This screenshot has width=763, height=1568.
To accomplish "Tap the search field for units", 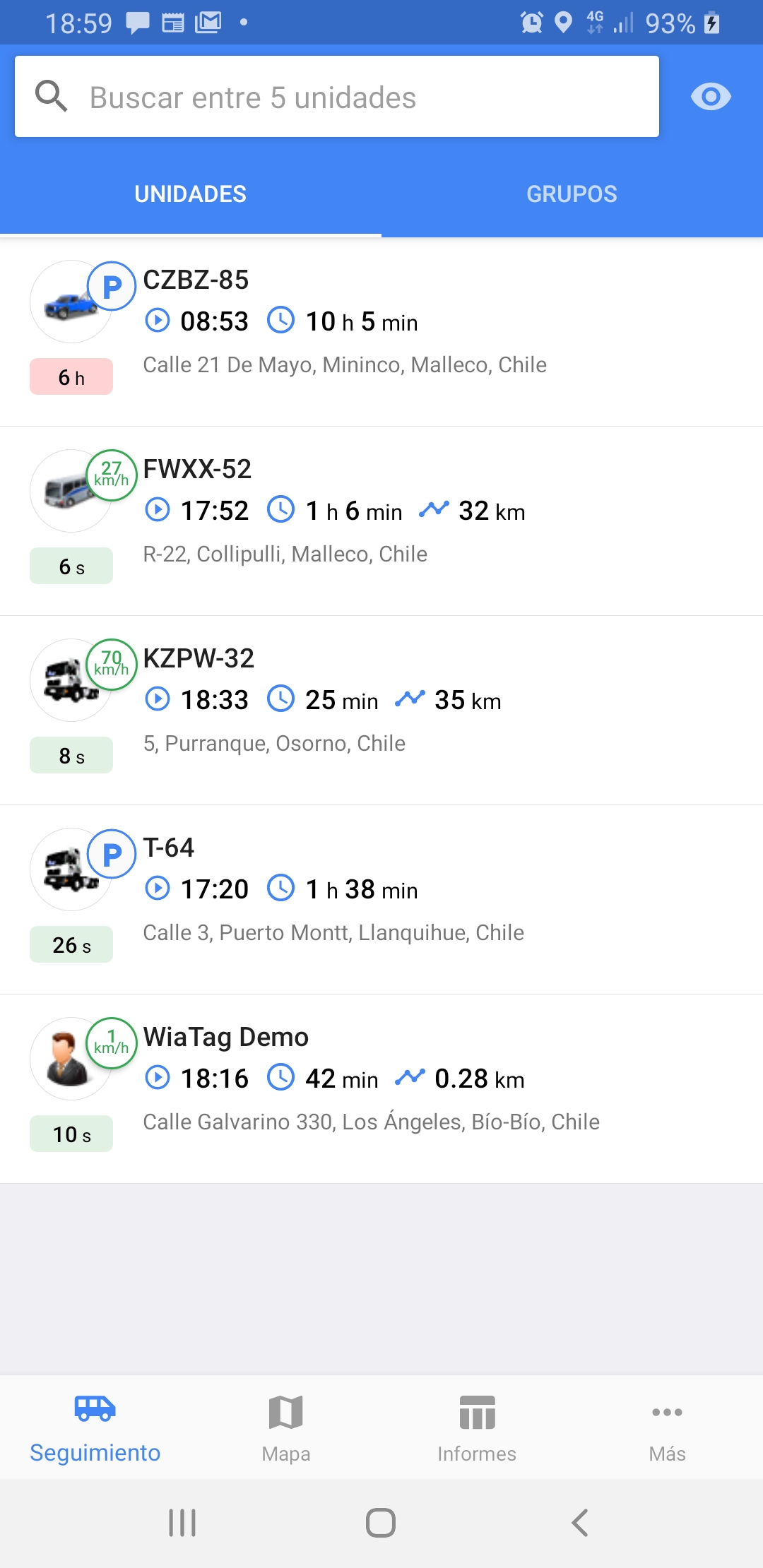I will click(336, 97).
